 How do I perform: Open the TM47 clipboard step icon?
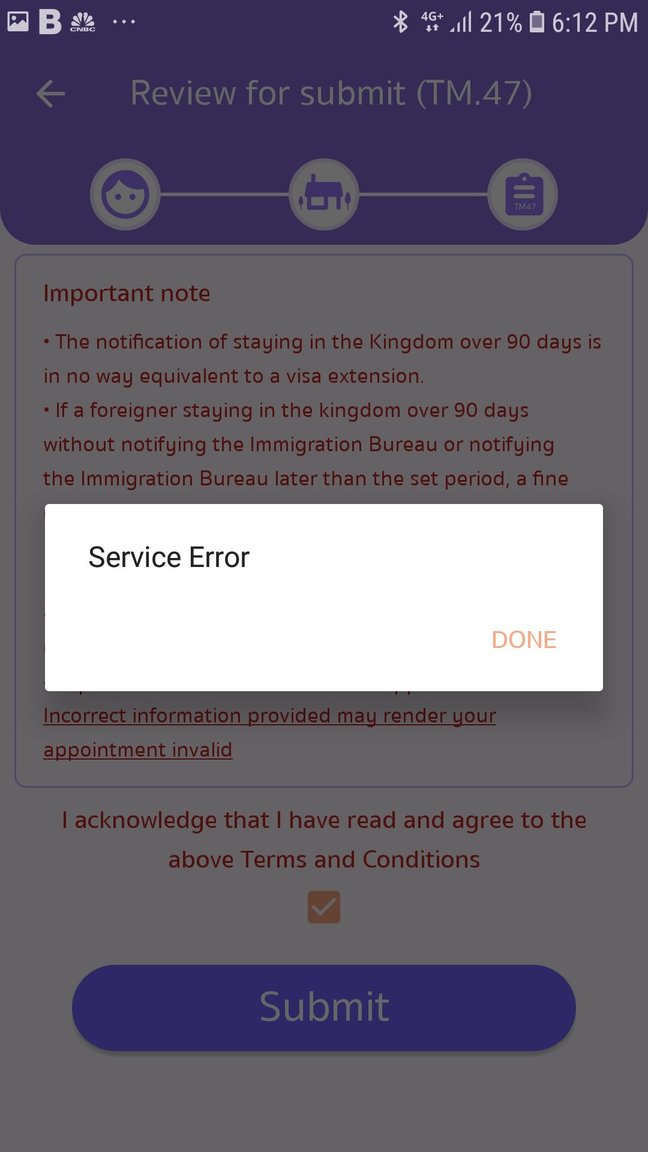[x=523, y=195]
